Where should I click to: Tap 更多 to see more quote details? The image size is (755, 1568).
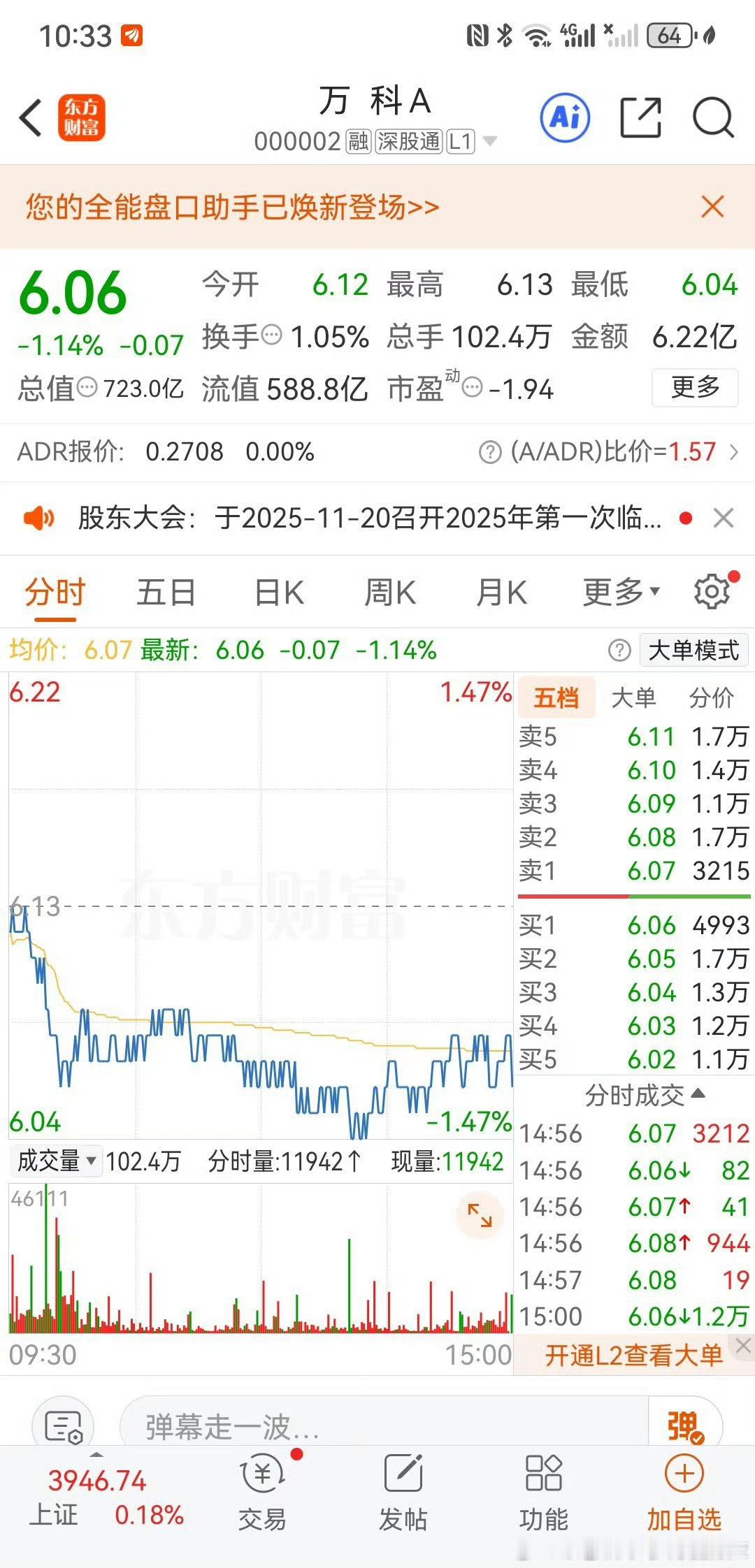click(694, 390)
